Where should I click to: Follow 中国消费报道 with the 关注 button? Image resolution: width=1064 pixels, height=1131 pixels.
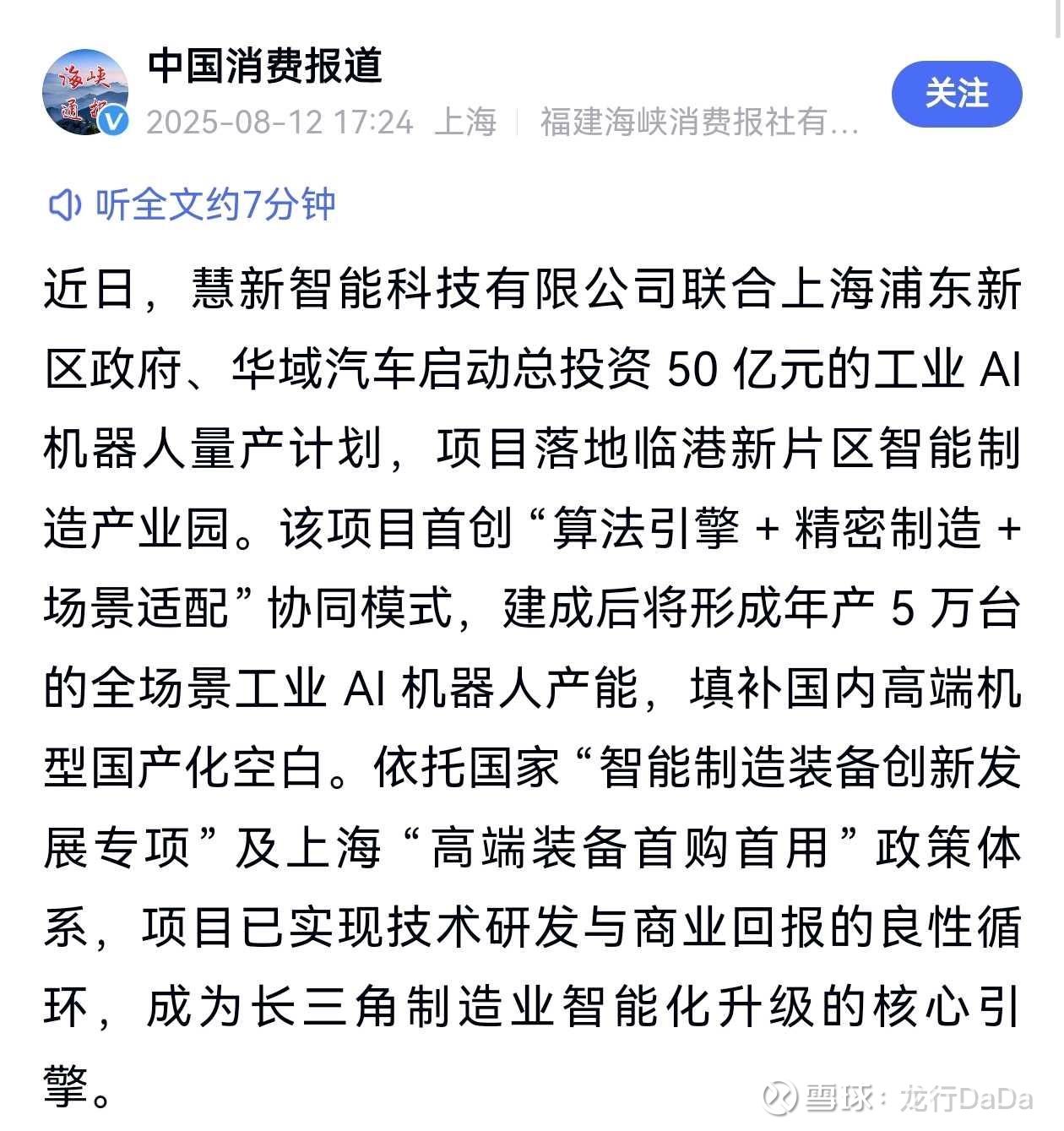957,94
